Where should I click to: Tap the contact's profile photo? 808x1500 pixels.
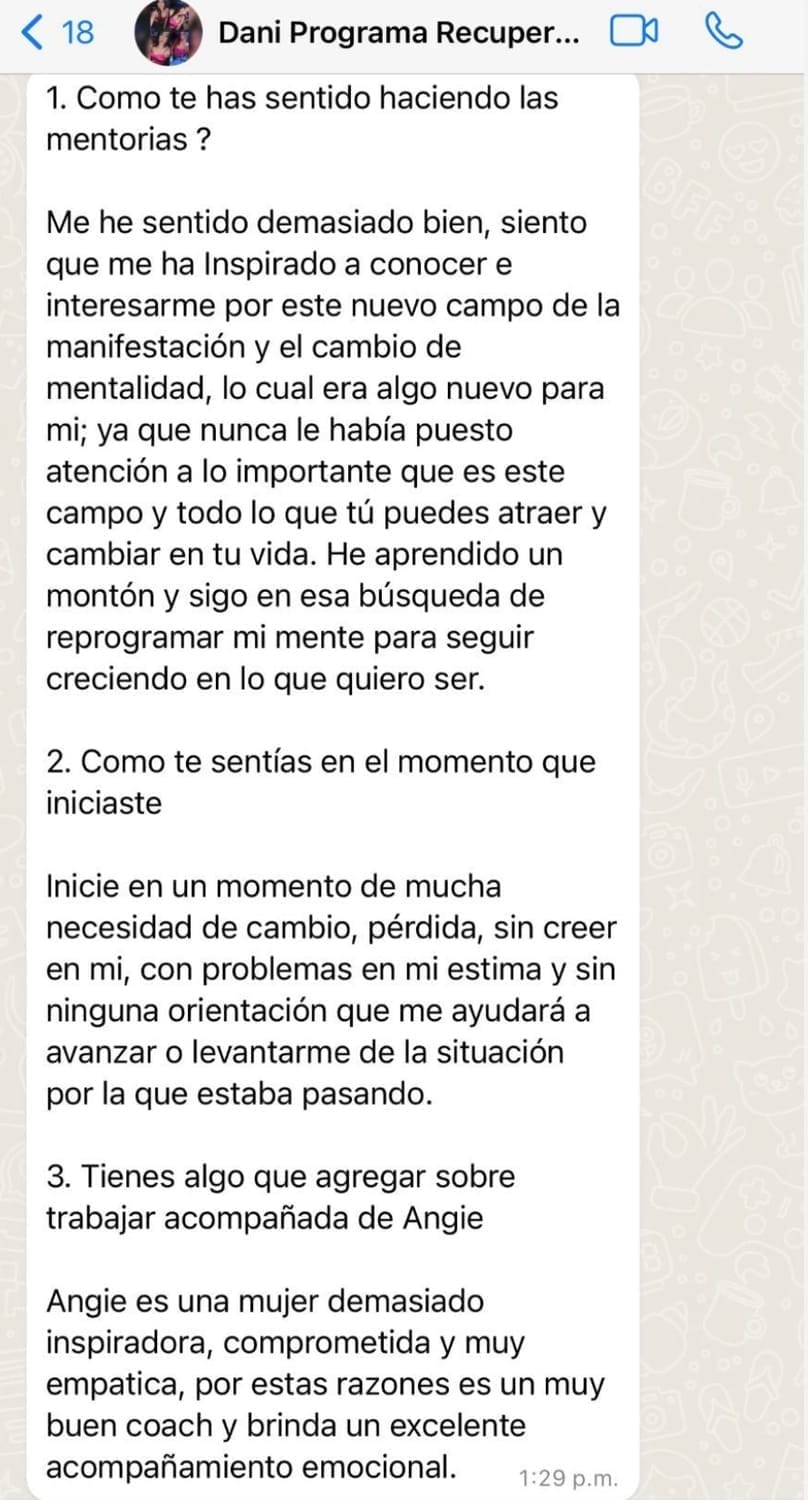168,32
